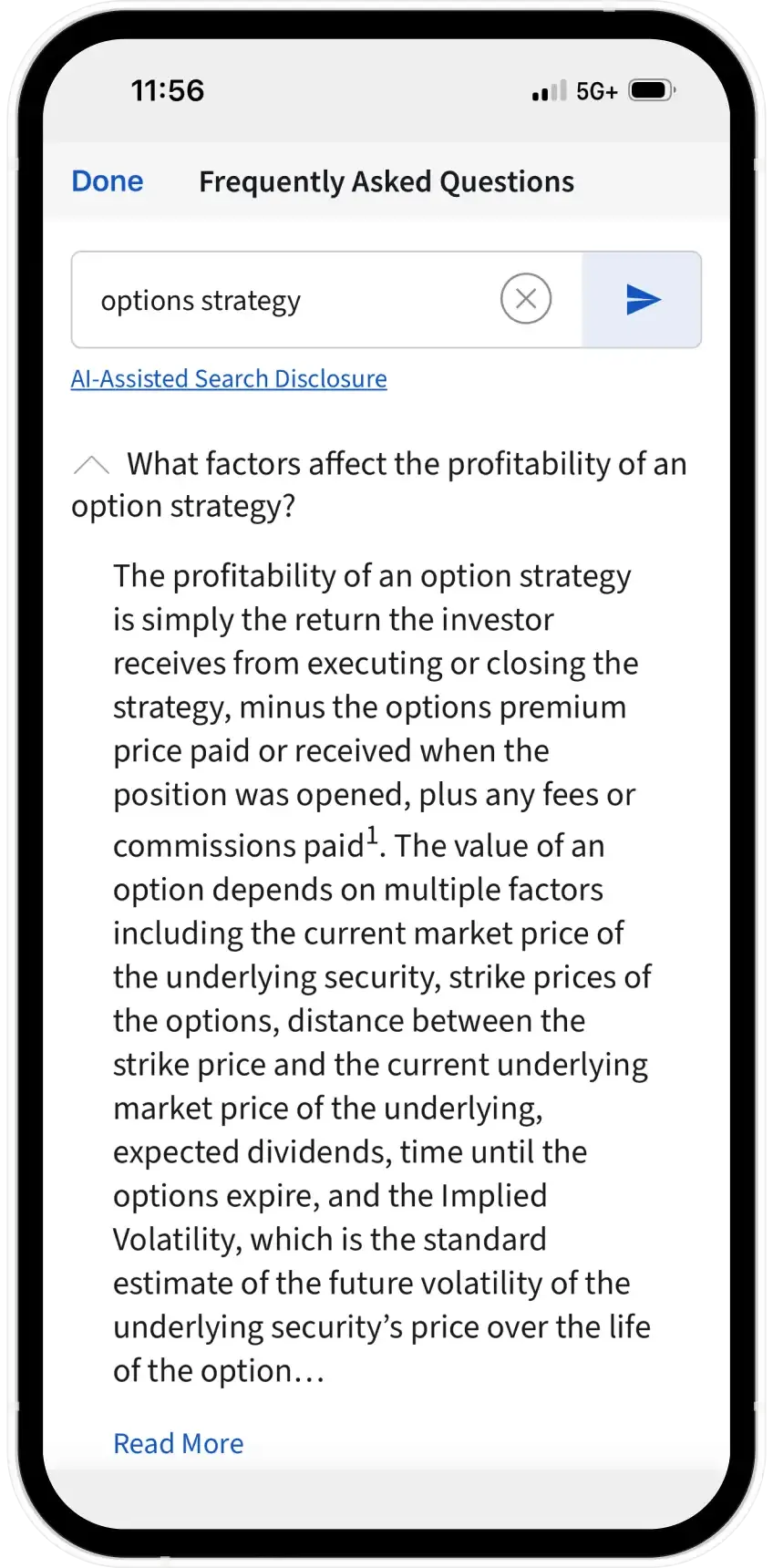Submit the search with the send arrow

[x=643, y=299]
